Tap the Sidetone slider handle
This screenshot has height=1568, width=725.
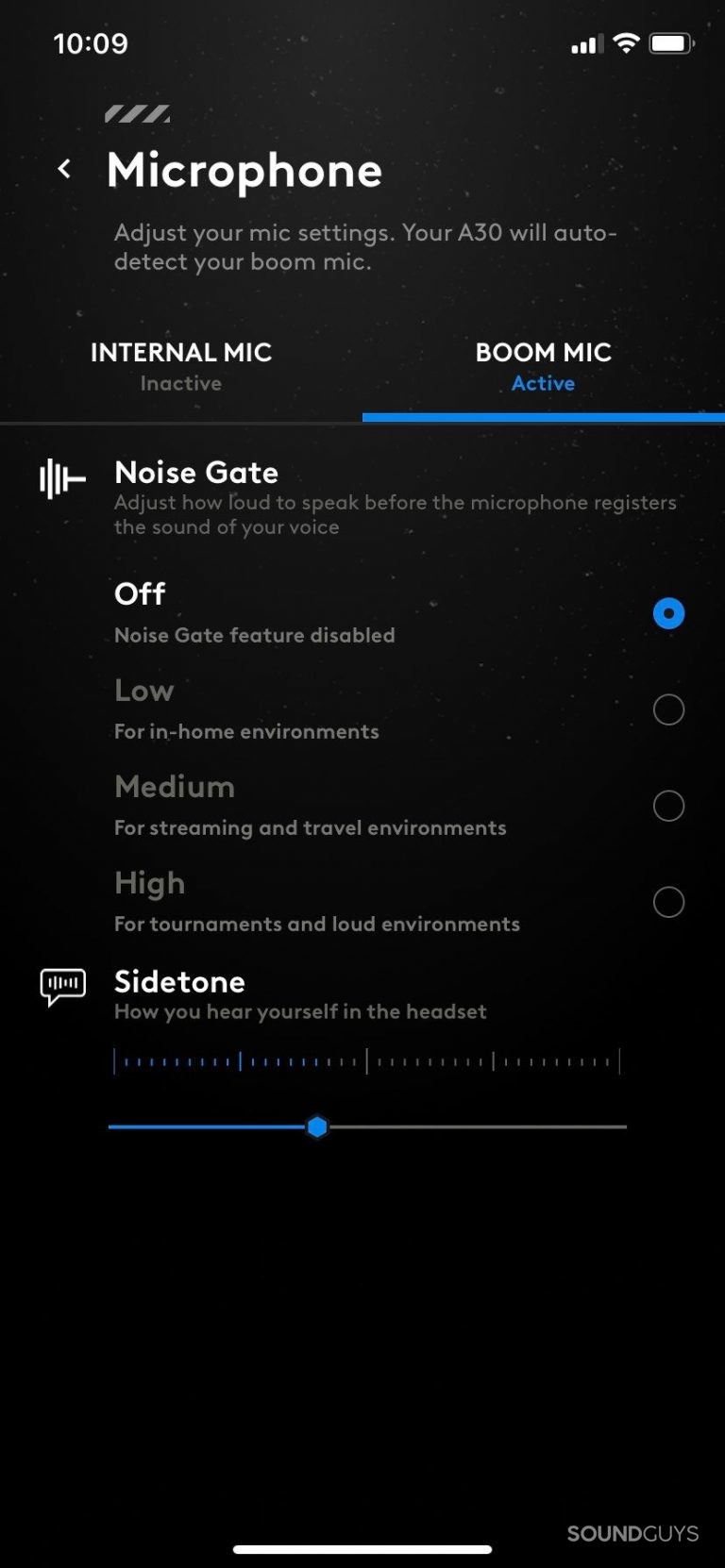[x=317, y=1126]
